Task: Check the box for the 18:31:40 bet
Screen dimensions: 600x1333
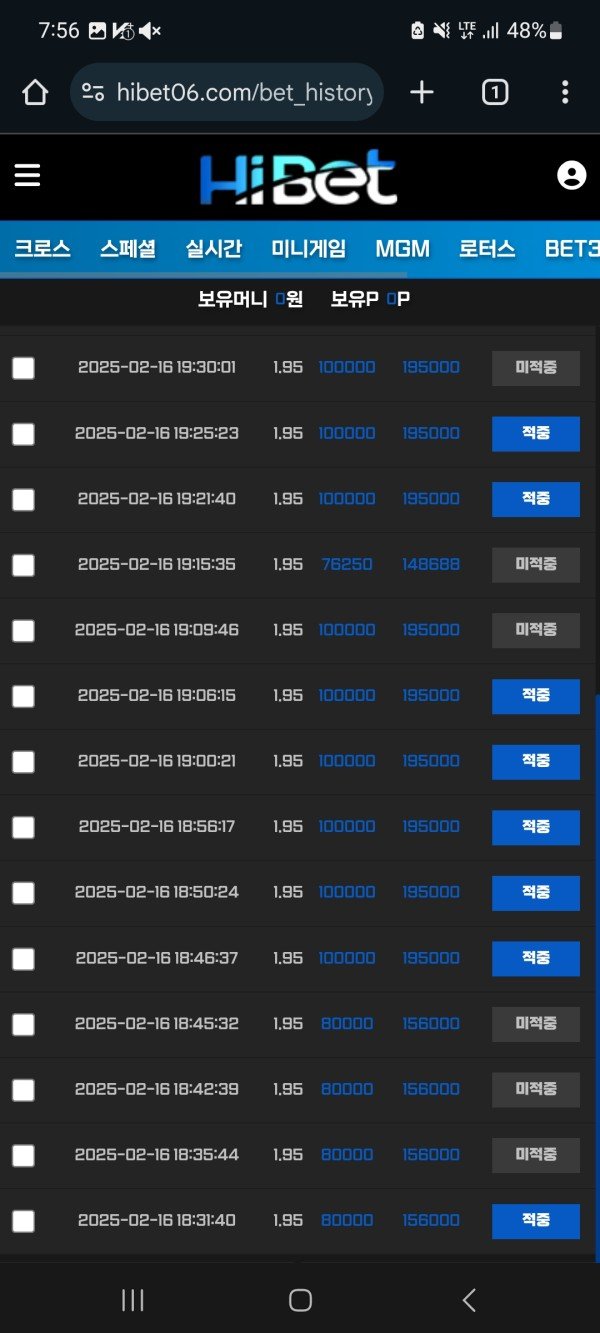Action: tap(23, 1221)
